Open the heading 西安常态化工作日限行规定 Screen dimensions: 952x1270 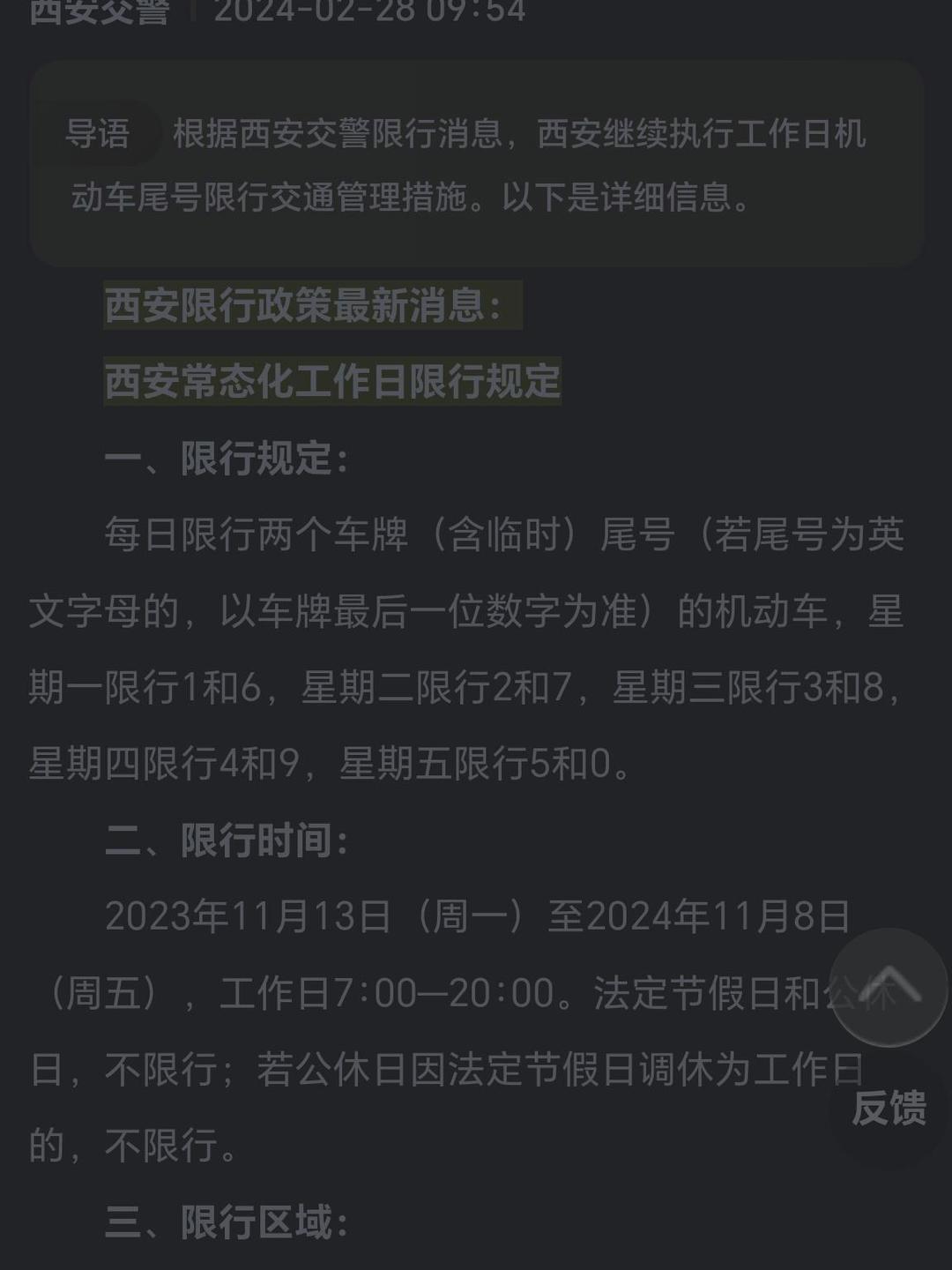(335, 381)
